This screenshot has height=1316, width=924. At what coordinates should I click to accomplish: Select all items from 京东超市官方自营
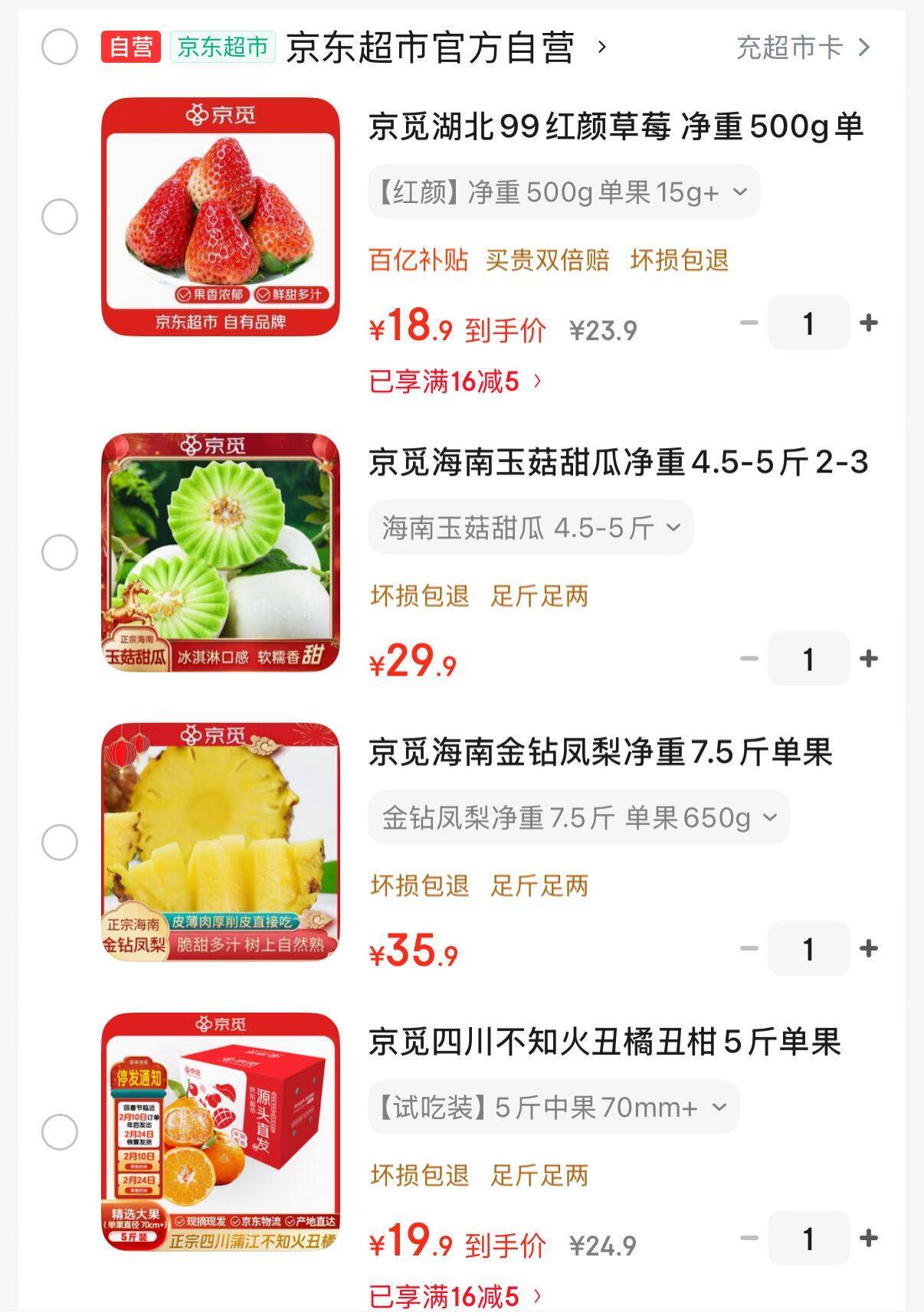point(60,47)
